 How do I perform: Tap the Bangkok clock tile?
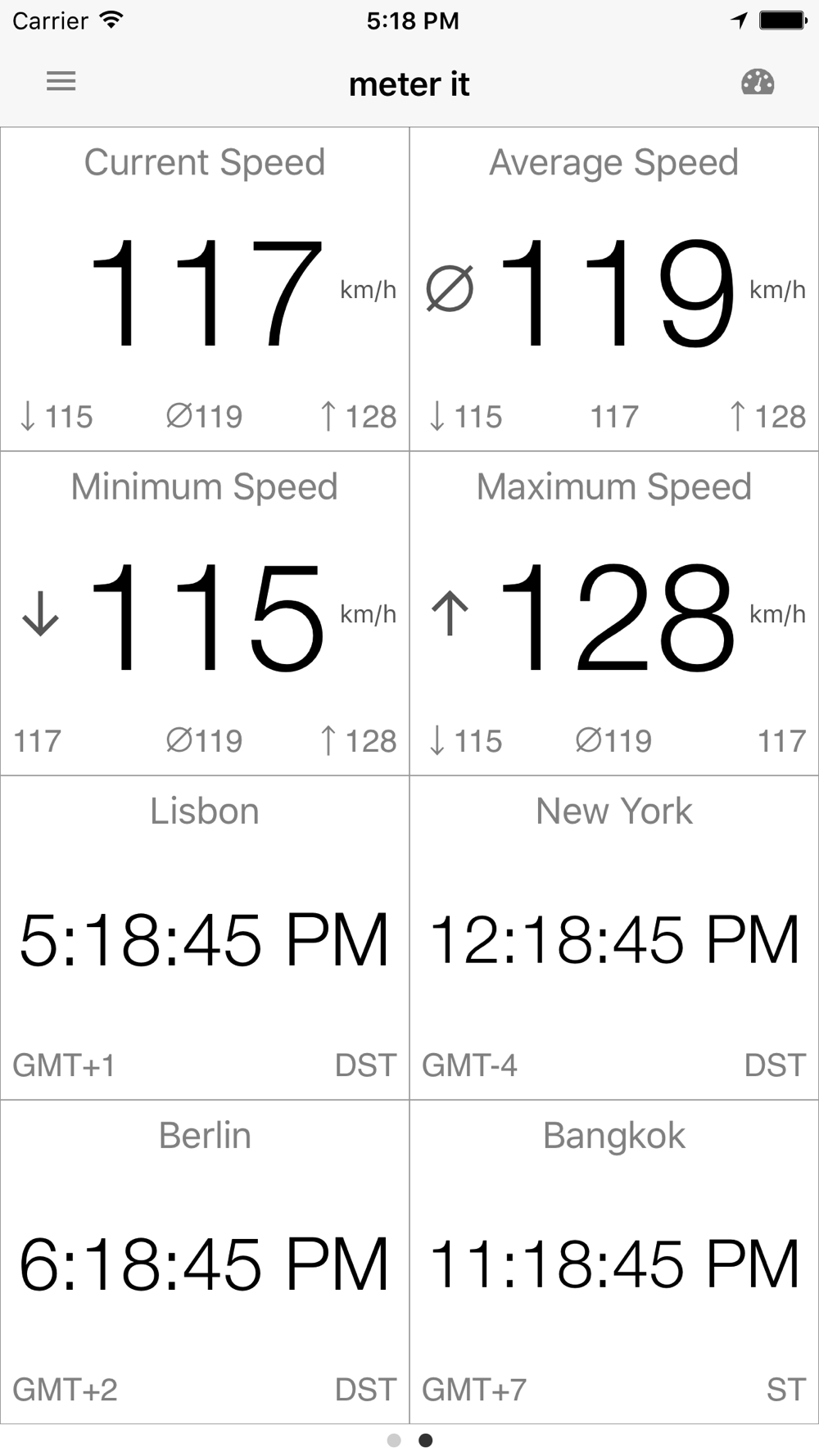pyautogui.click(x=614, y=1262)
